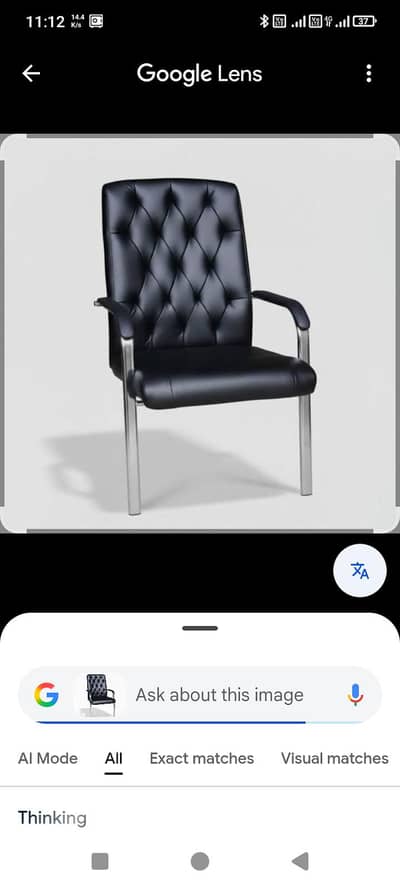Tap the system home button
This screenshot has width=400, height=888.
[199, 861]
